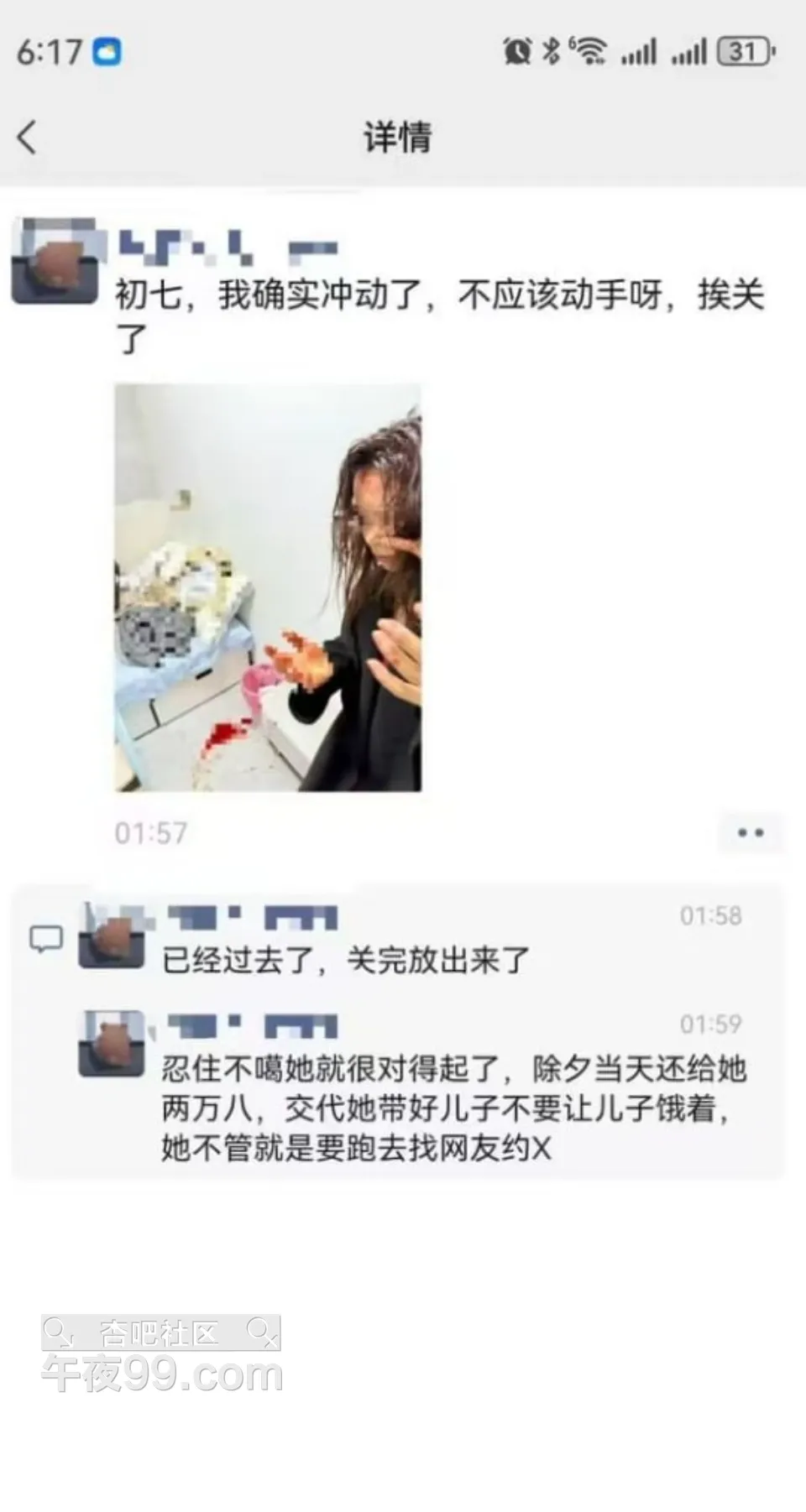The width and height of the screenshot is (806, 1512).
Task: Open the two-dot like and comment menu
Action: click(x=750, y=833)
